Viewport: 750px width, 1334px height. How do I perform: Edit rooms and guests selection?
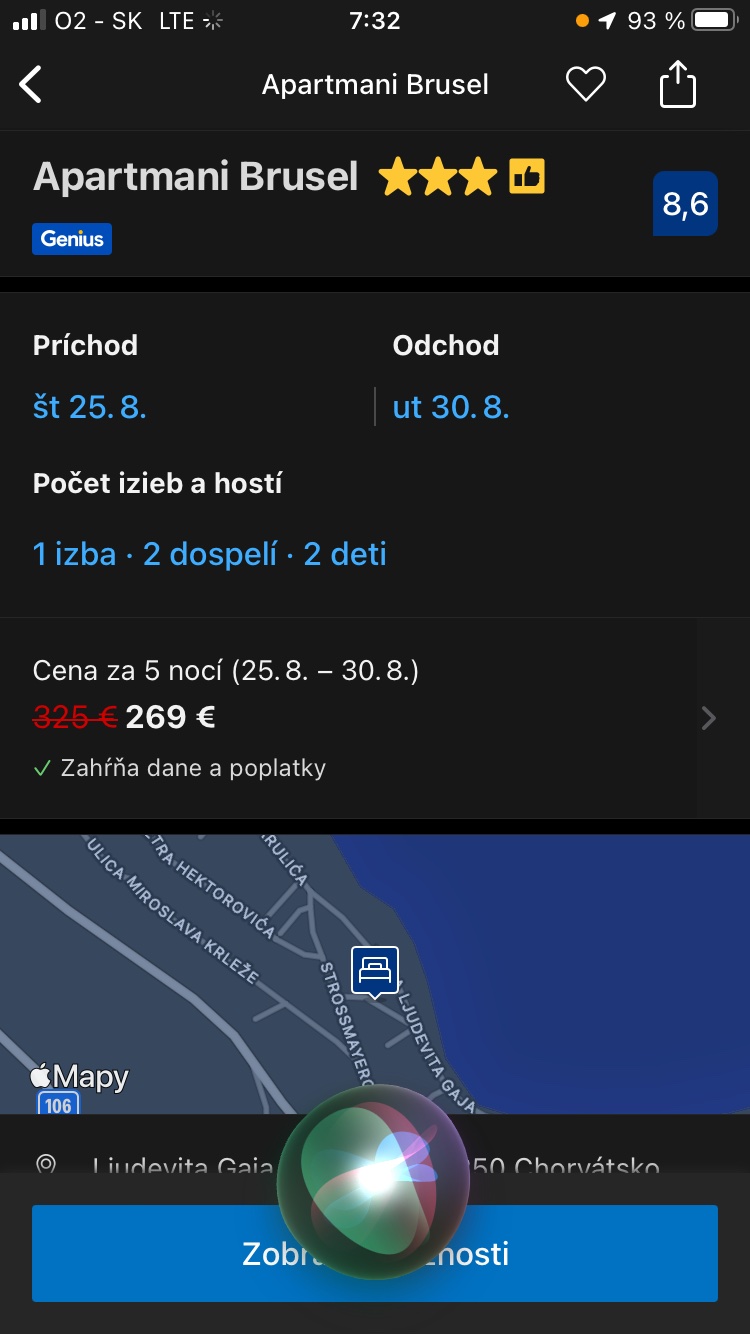coord(210,554)
